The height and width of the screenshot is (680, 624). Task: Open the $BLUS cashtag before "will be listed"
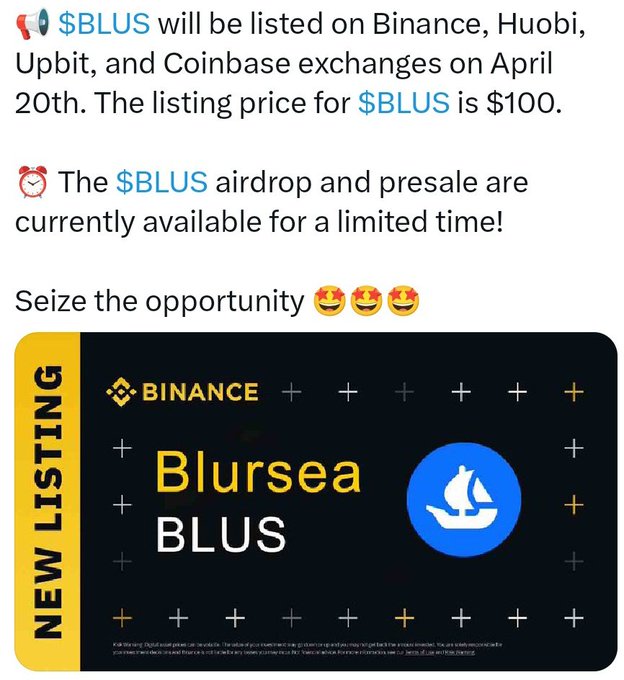[103, 22]
